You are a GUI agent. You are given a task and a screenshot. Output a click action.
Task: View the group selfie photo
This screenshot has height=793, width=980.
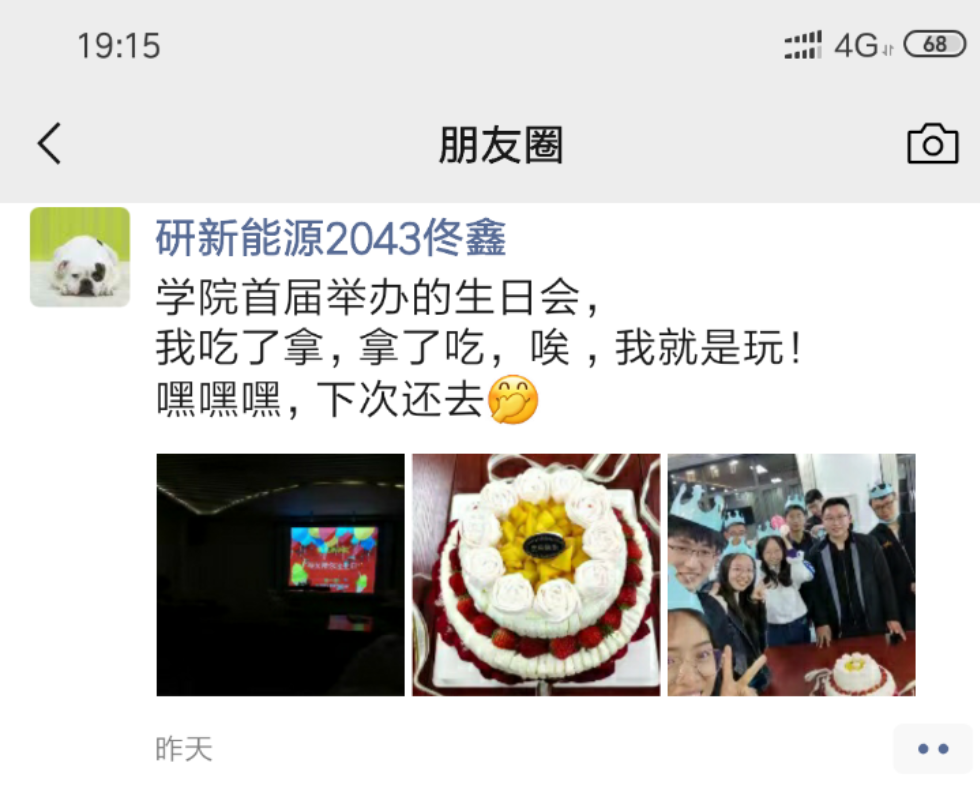coord(791,575)
